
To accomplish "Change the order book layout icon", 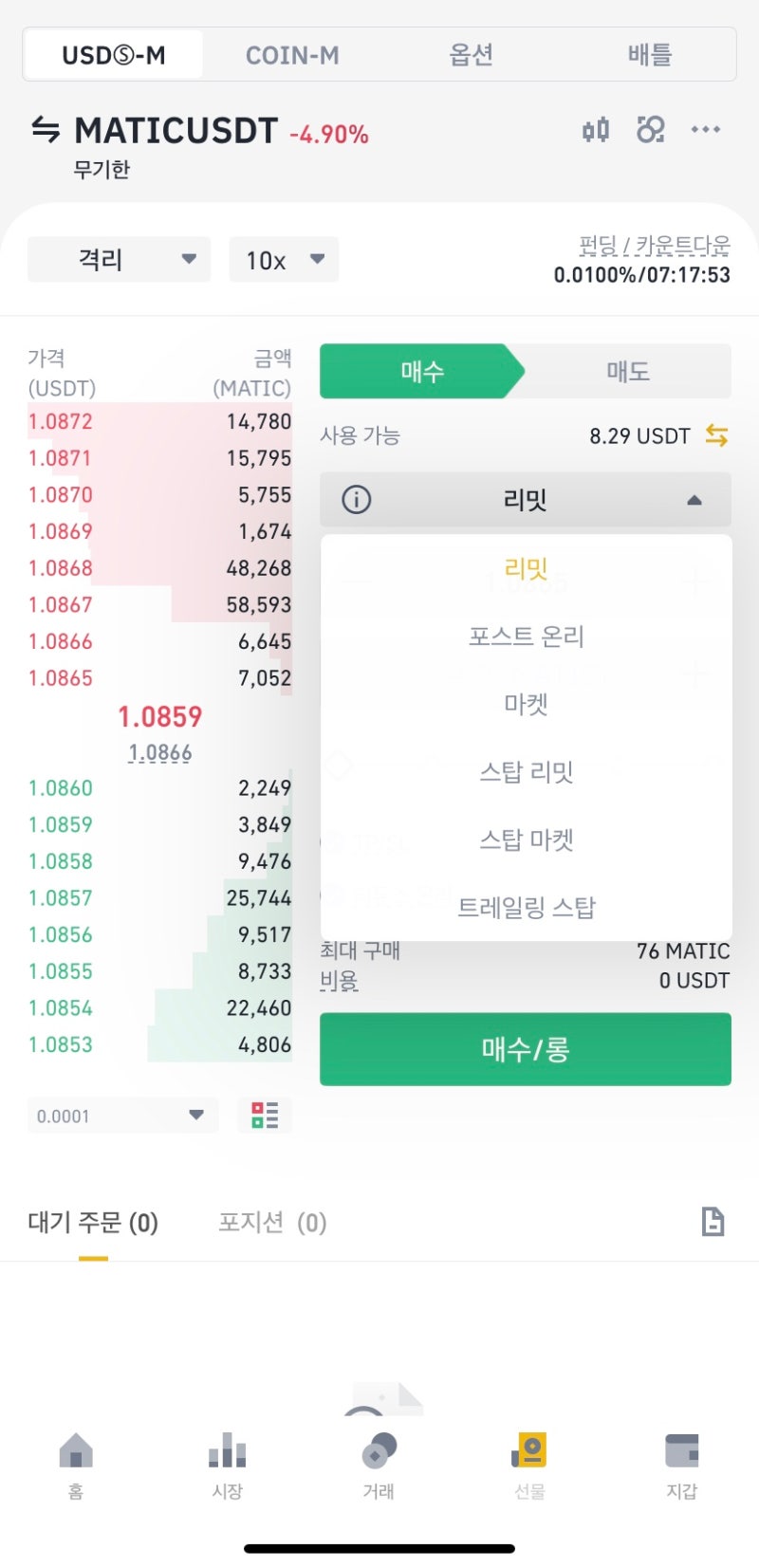I will [265, 1116].
